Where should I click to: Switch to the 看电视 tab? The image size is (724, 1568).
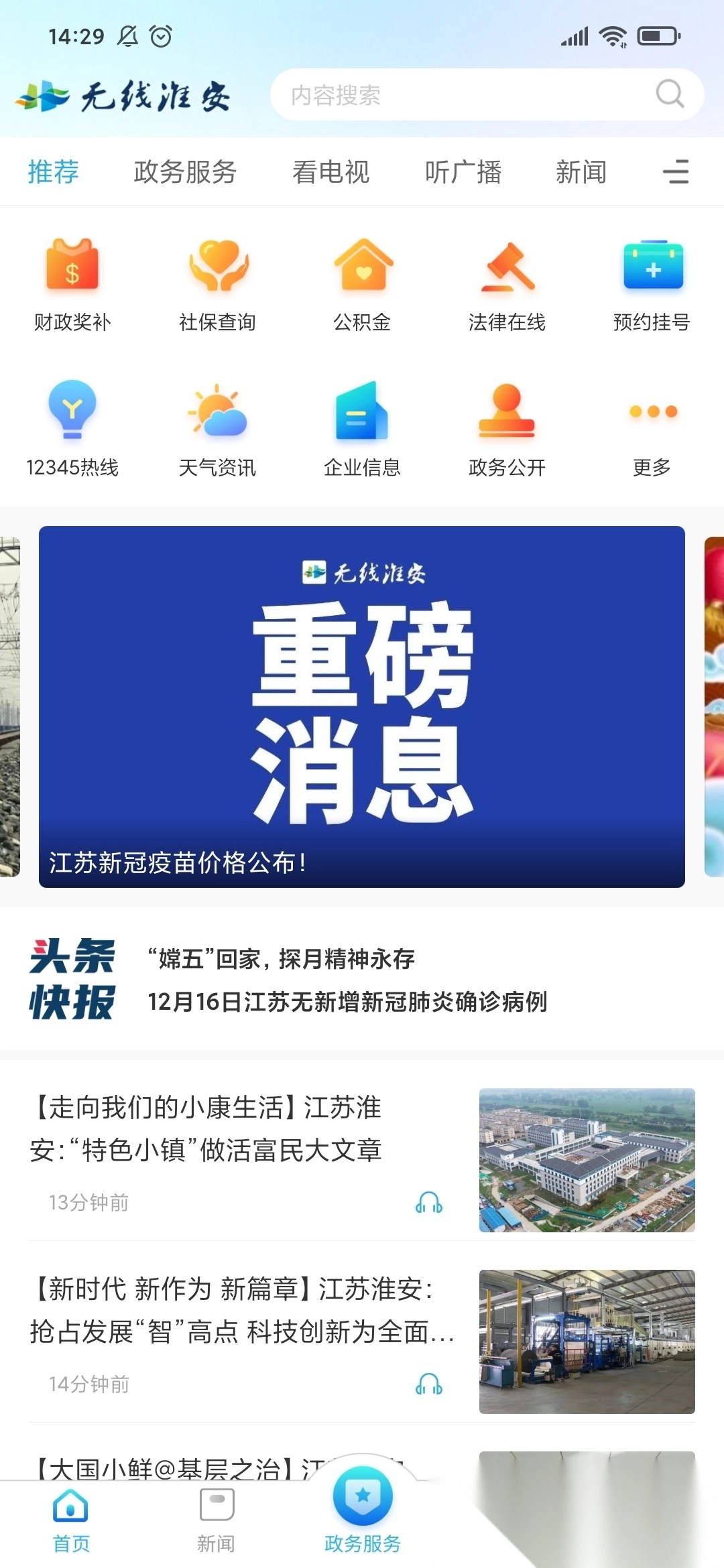point(330,172)
